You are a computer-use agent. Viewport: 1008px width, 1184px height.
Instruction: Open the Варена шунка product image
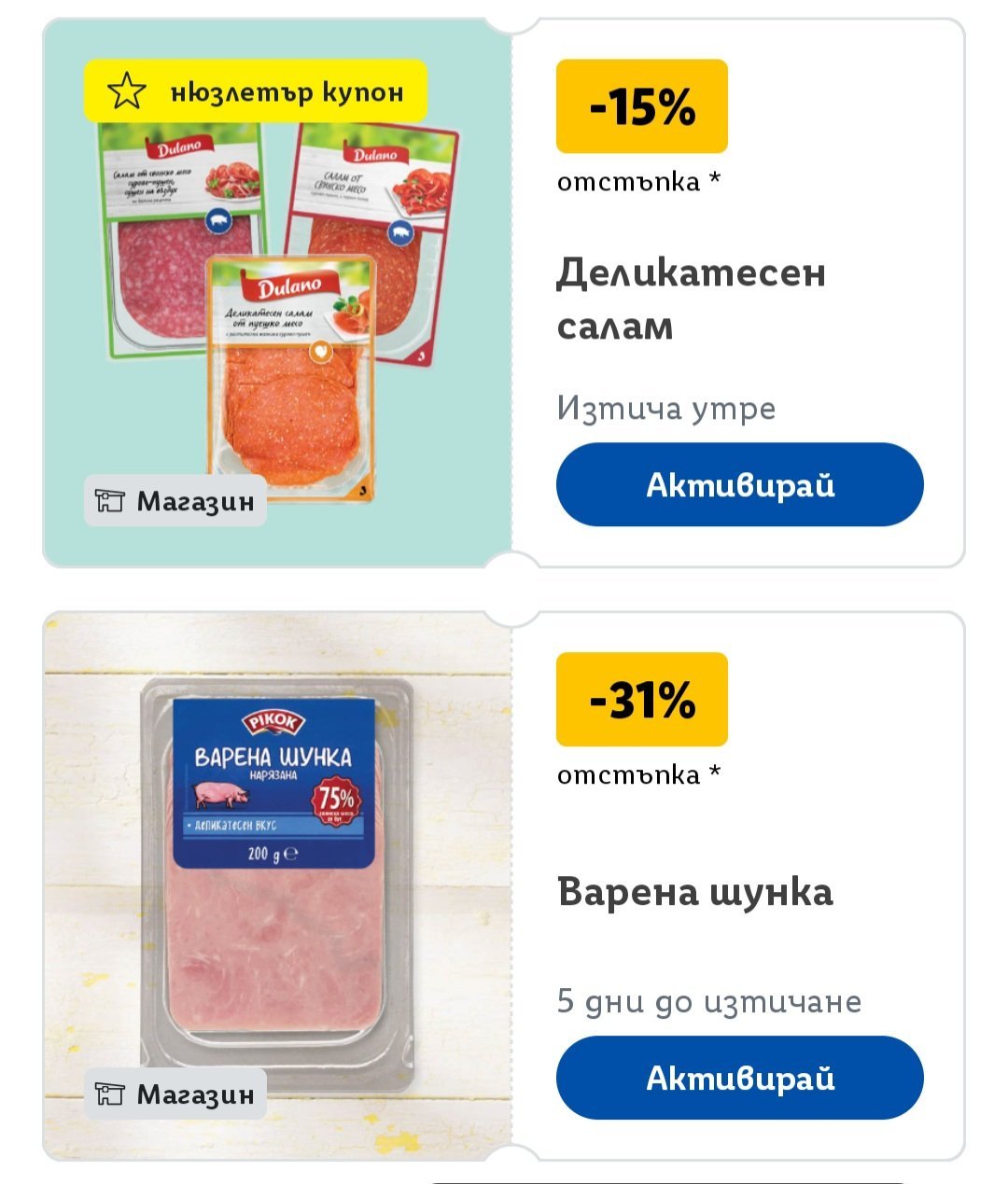[x=278, y=885]
